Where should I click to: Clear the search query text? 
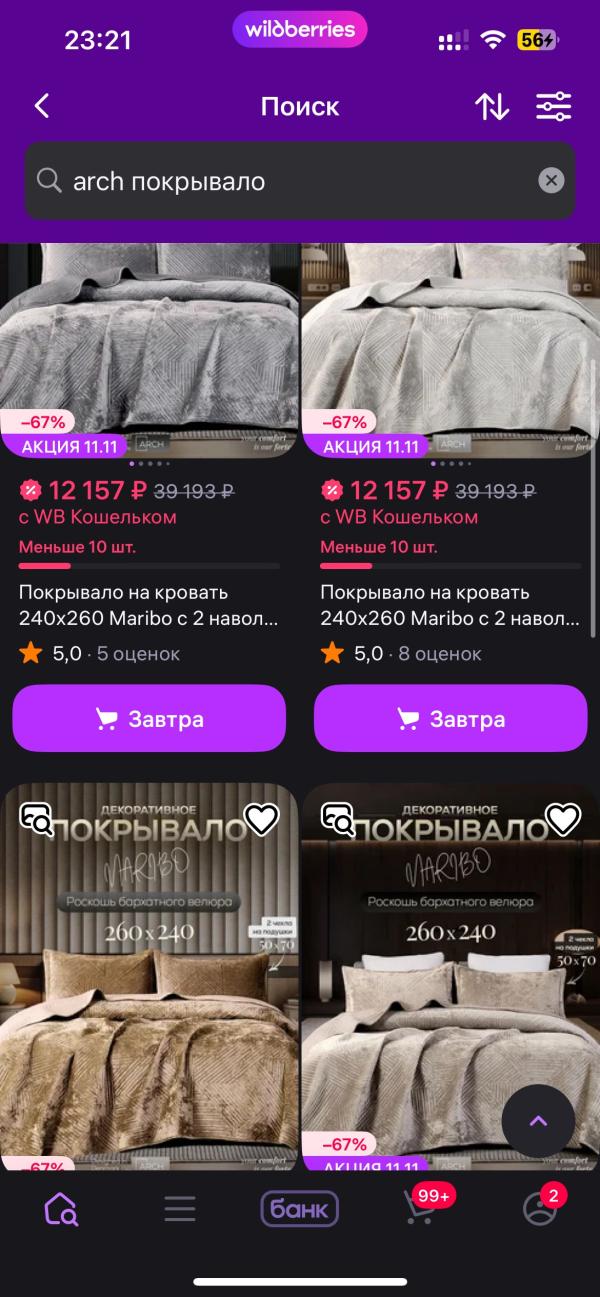pos(551,180)
